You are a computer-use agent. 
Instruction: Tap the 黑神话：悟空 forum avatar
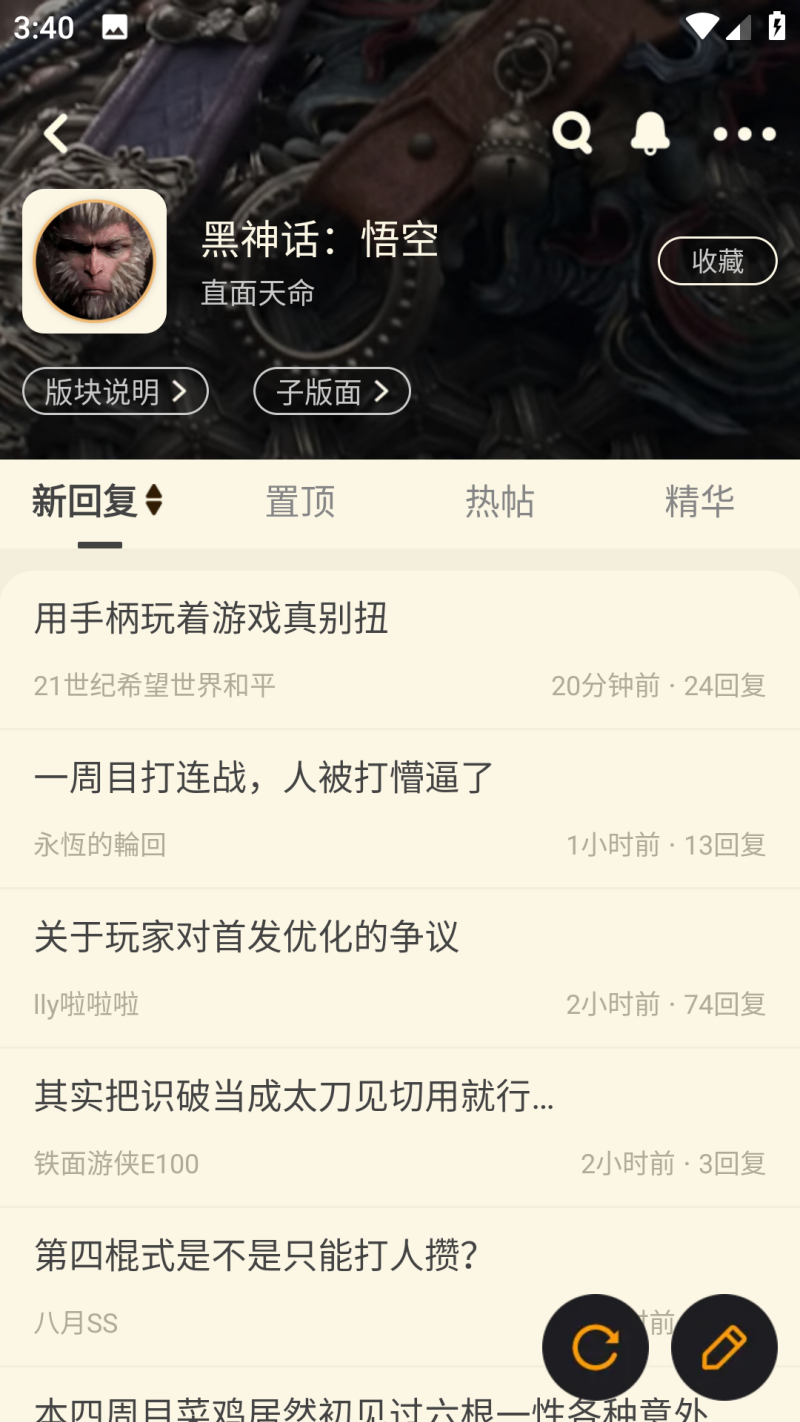click(94, 261)
